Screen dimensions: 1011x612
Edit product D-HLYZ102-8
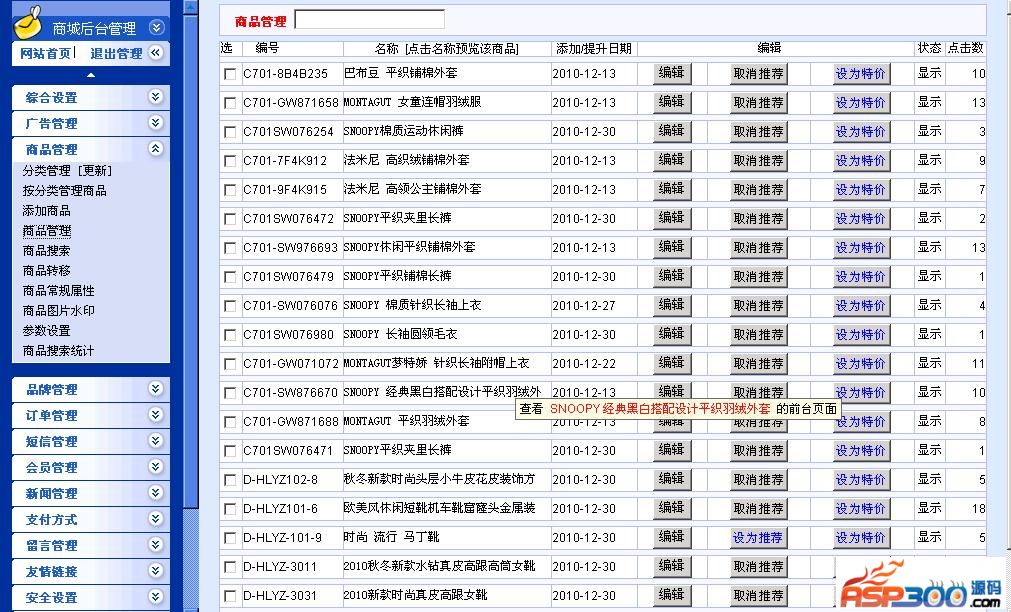click(671, 479)
